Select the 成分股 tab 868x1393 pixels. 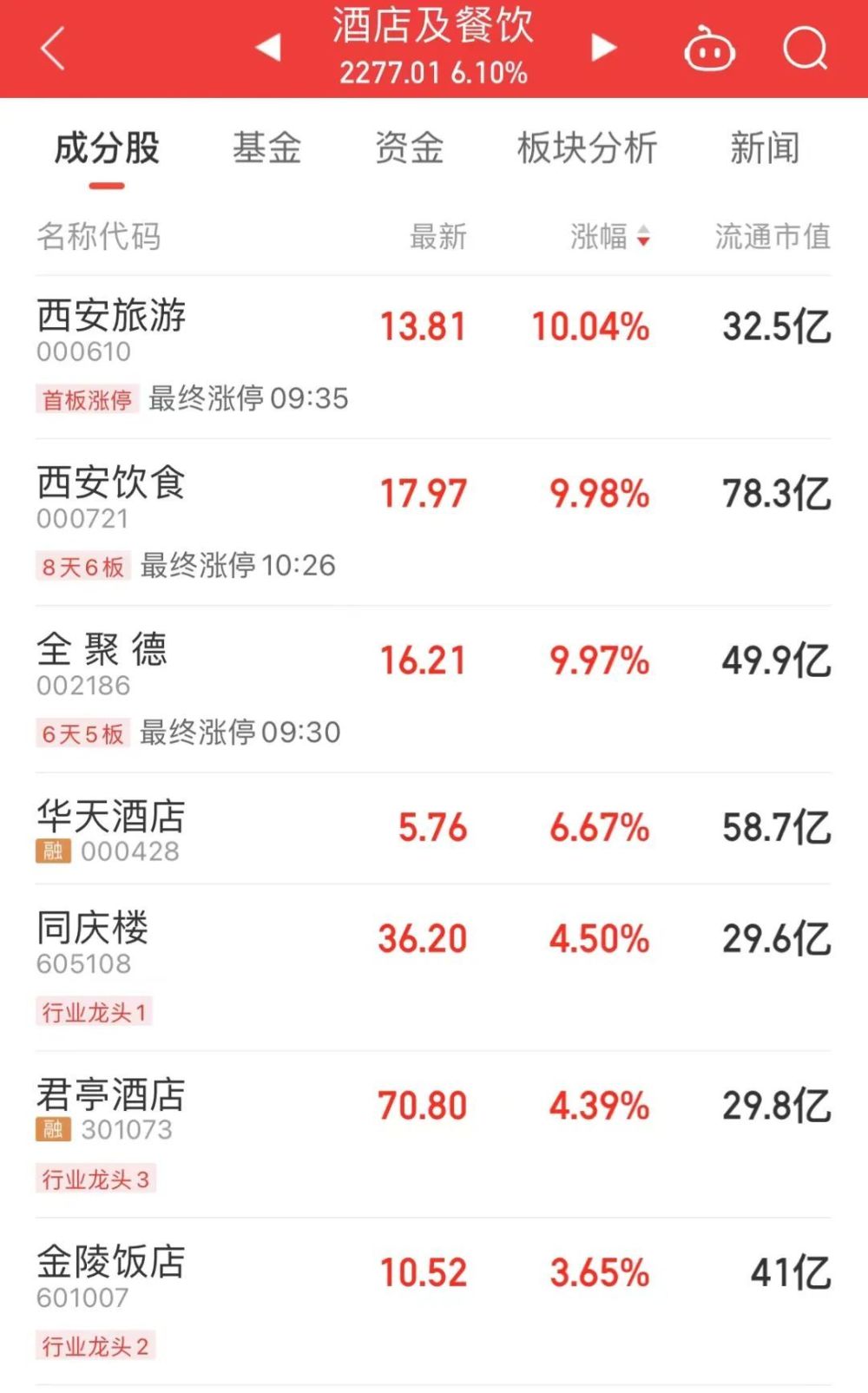pos(107,148)
